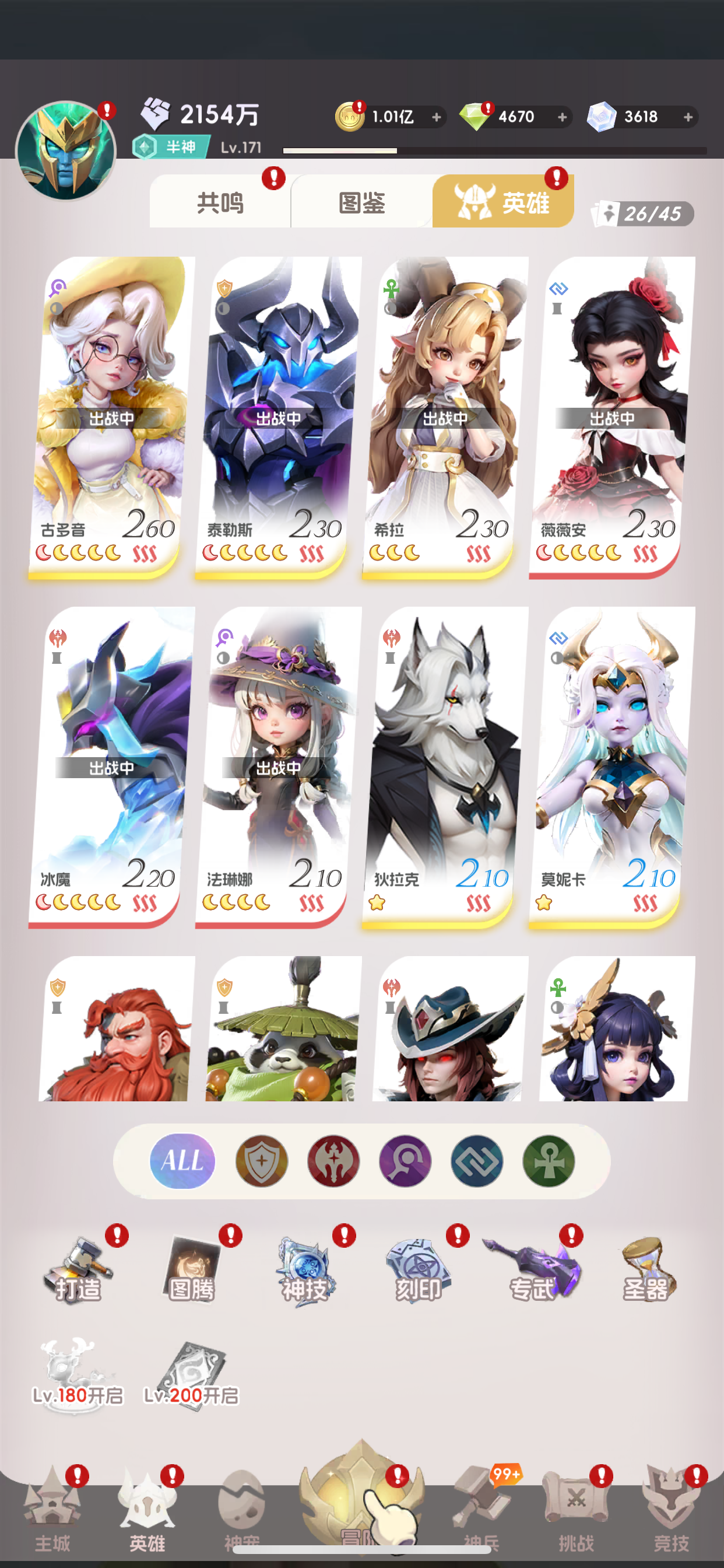Open the 神技 skills menu
Screen dimensions: 724x1568
pyautogui.click(x=305, y=1270)
